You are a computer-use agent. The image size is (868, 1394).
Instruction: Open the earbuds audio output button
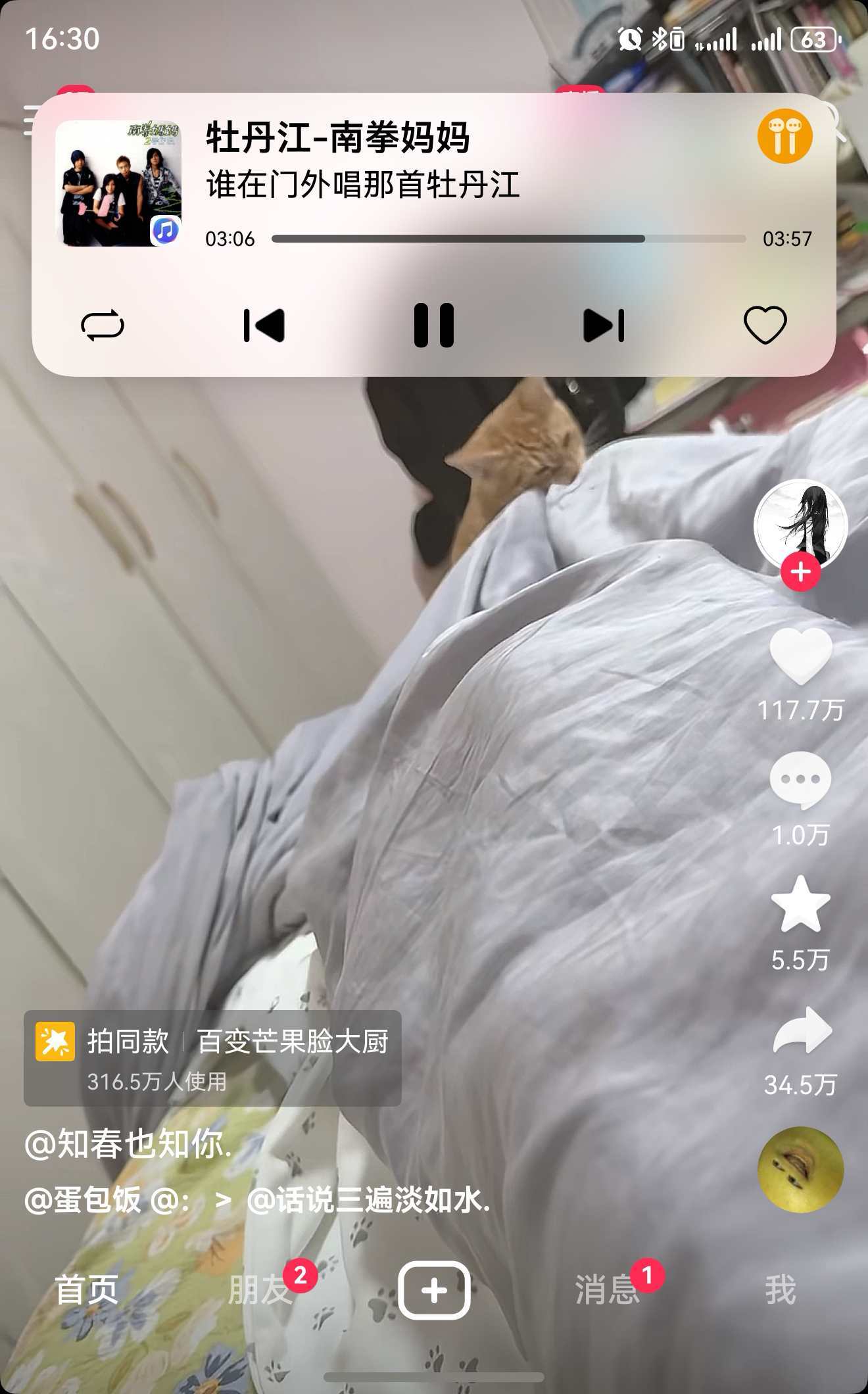784,136
